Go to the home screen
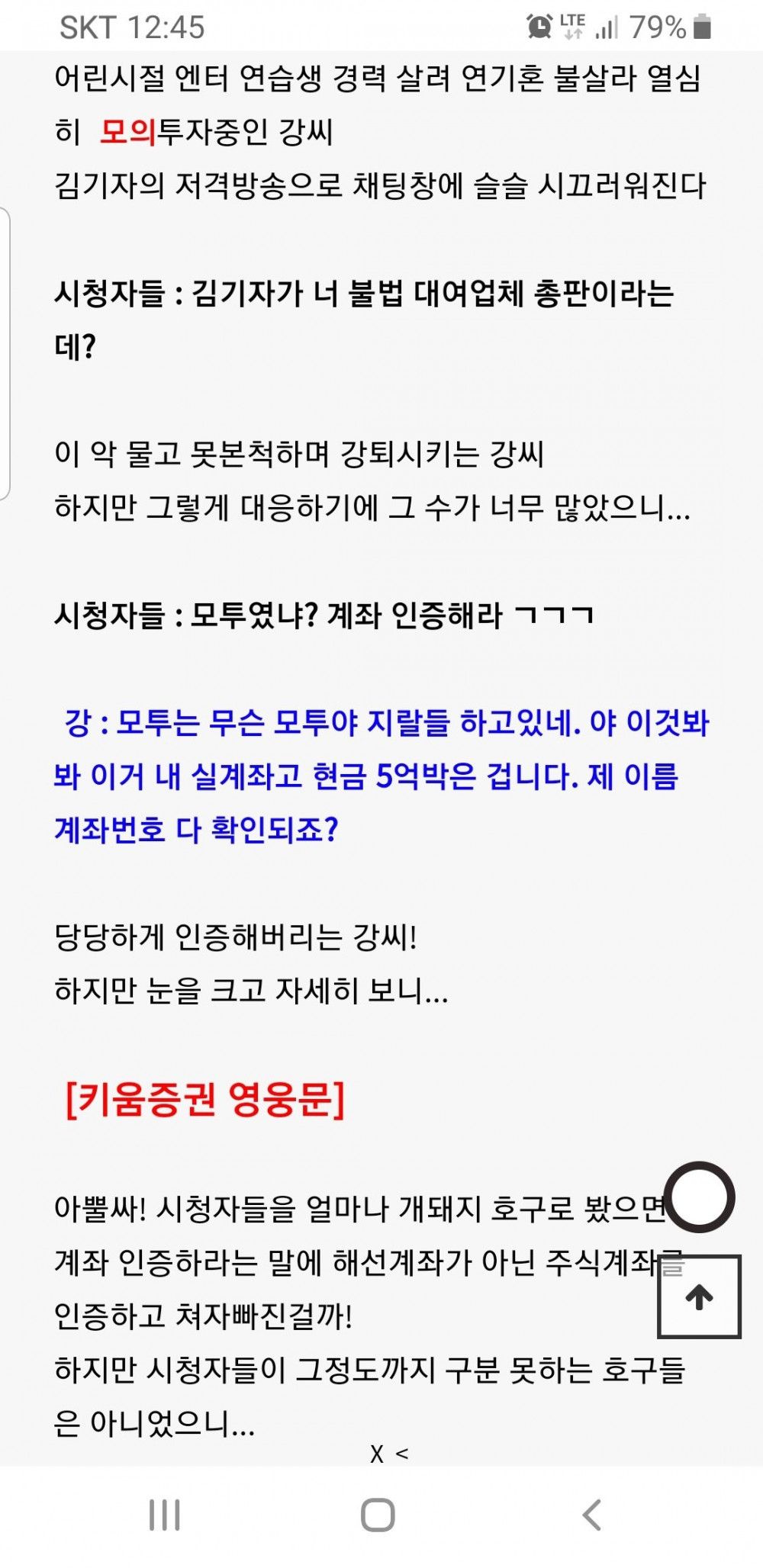 coord(378,1515)
